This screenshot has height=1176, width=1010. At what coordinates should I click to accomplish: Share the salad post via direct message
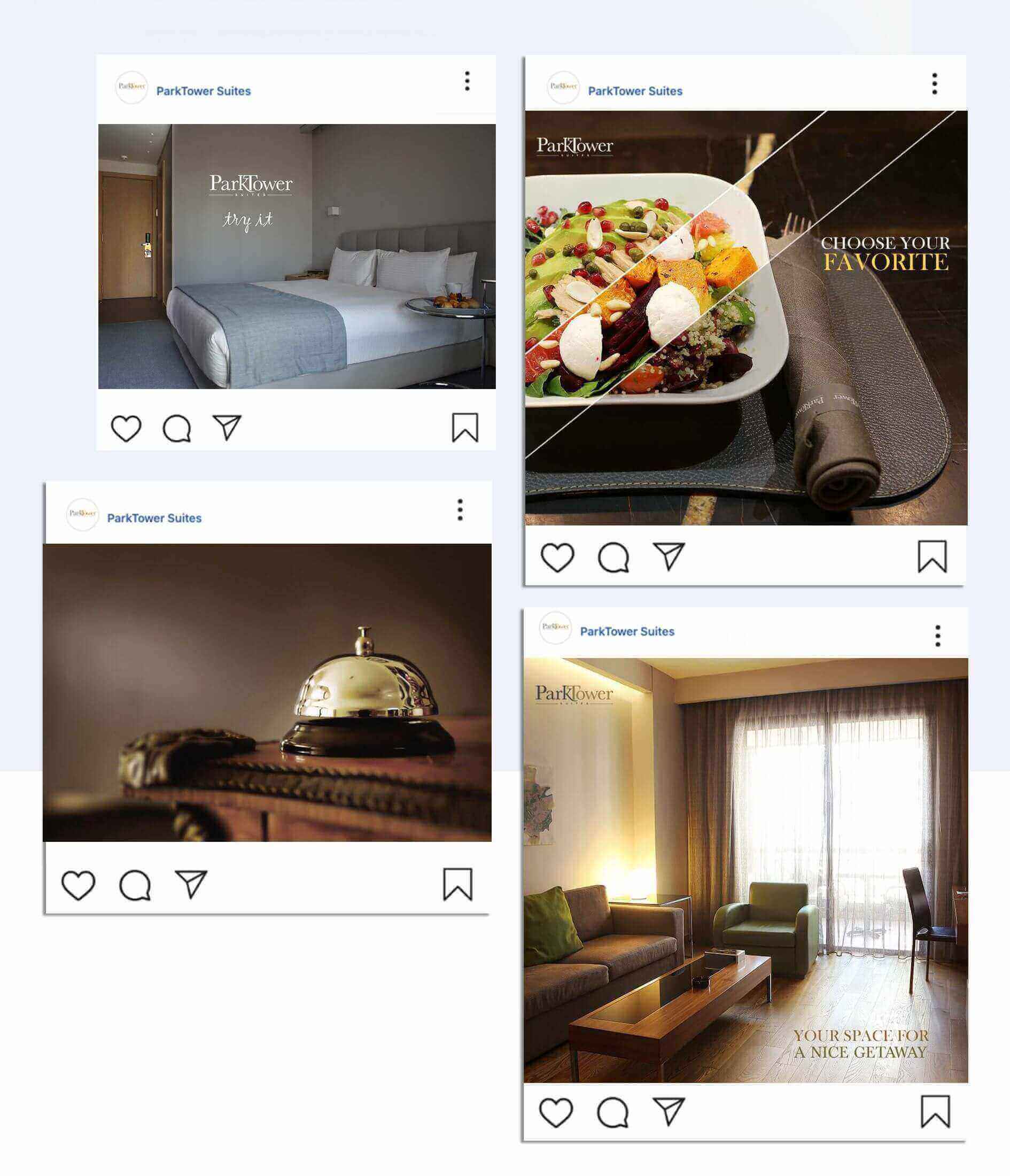pos(667,559)
